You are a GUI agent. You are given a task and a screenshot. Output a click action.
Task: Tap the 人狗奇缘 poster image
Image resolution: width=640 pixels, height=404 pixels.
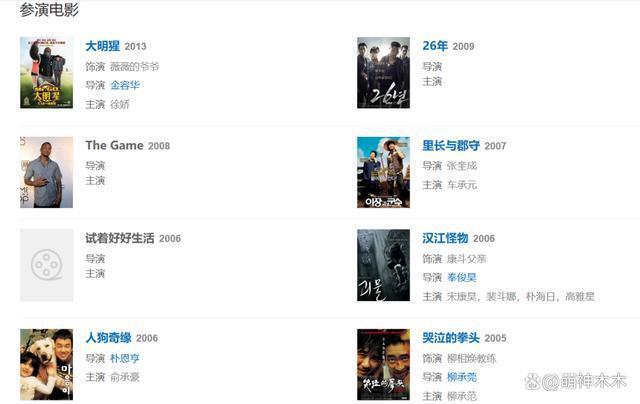pyautogui.click(x=46, y=364)
